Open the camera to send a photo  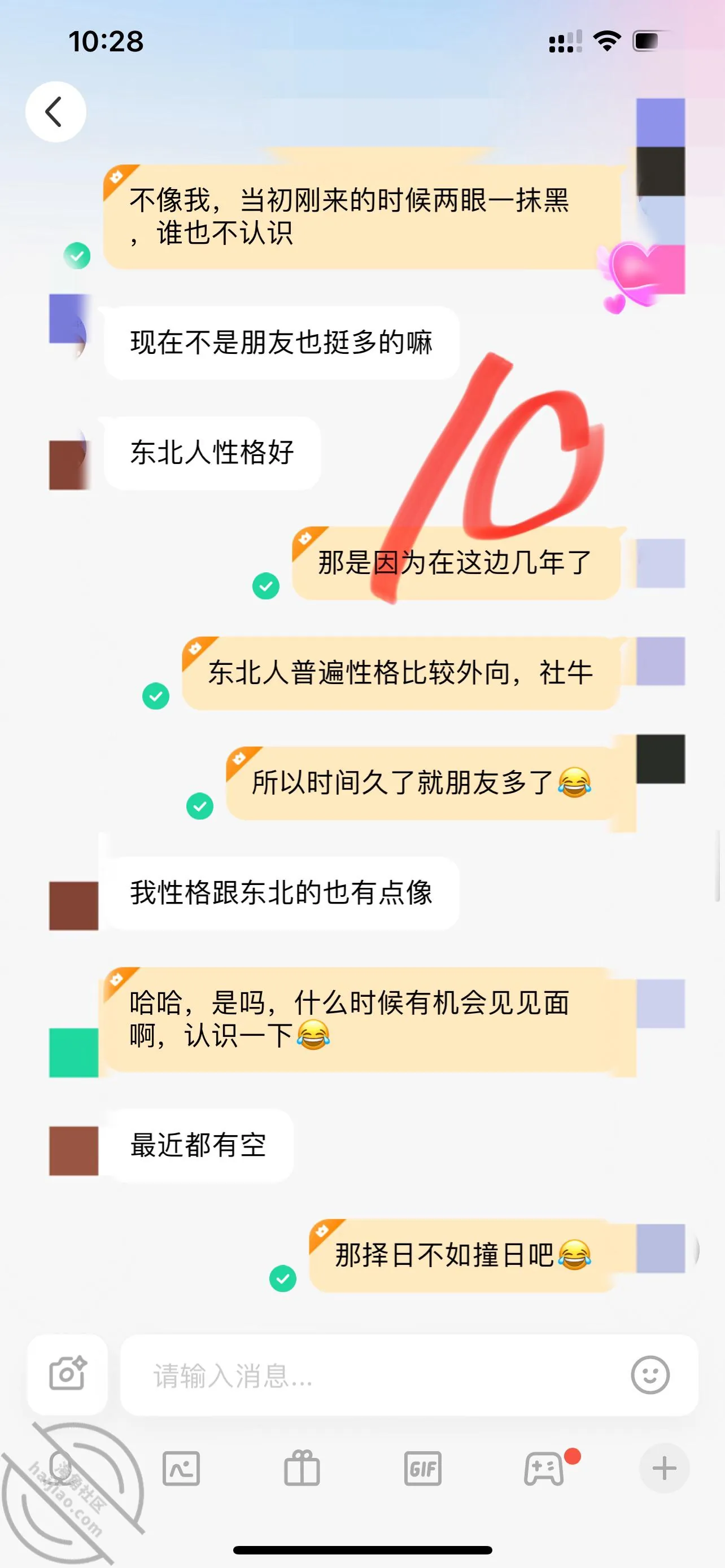68,1374
